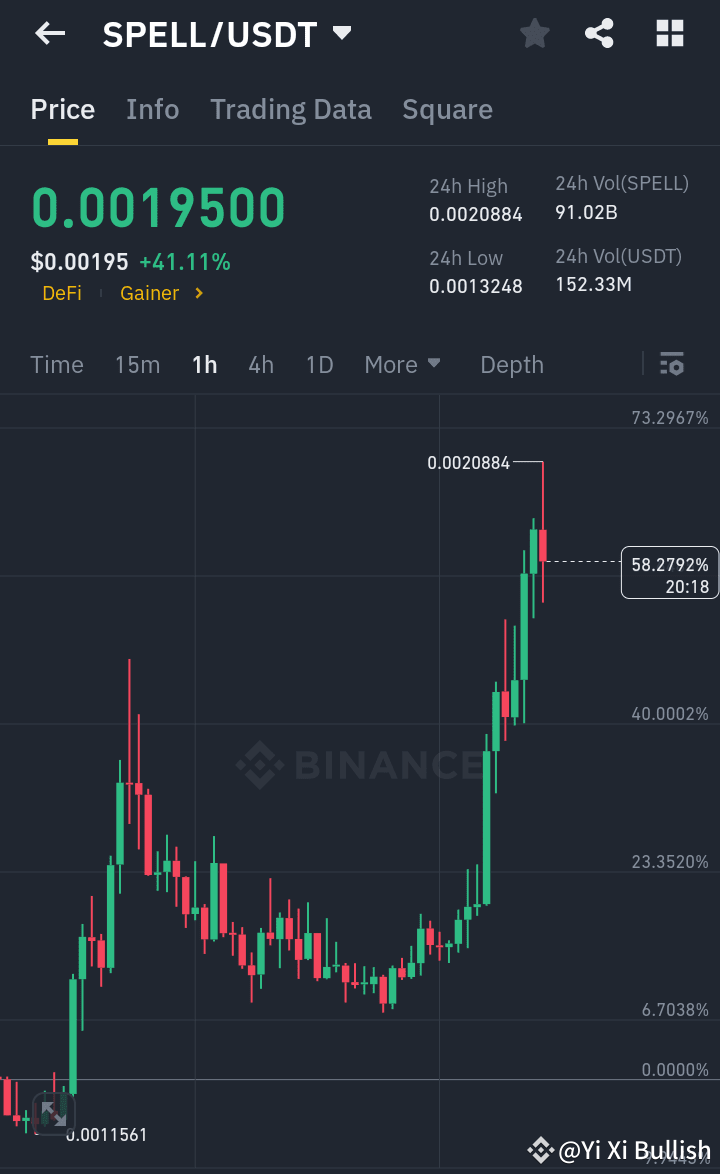View the DeFi category label
The width and height of the screenshot is (720, 1174).
coord(62,292)
